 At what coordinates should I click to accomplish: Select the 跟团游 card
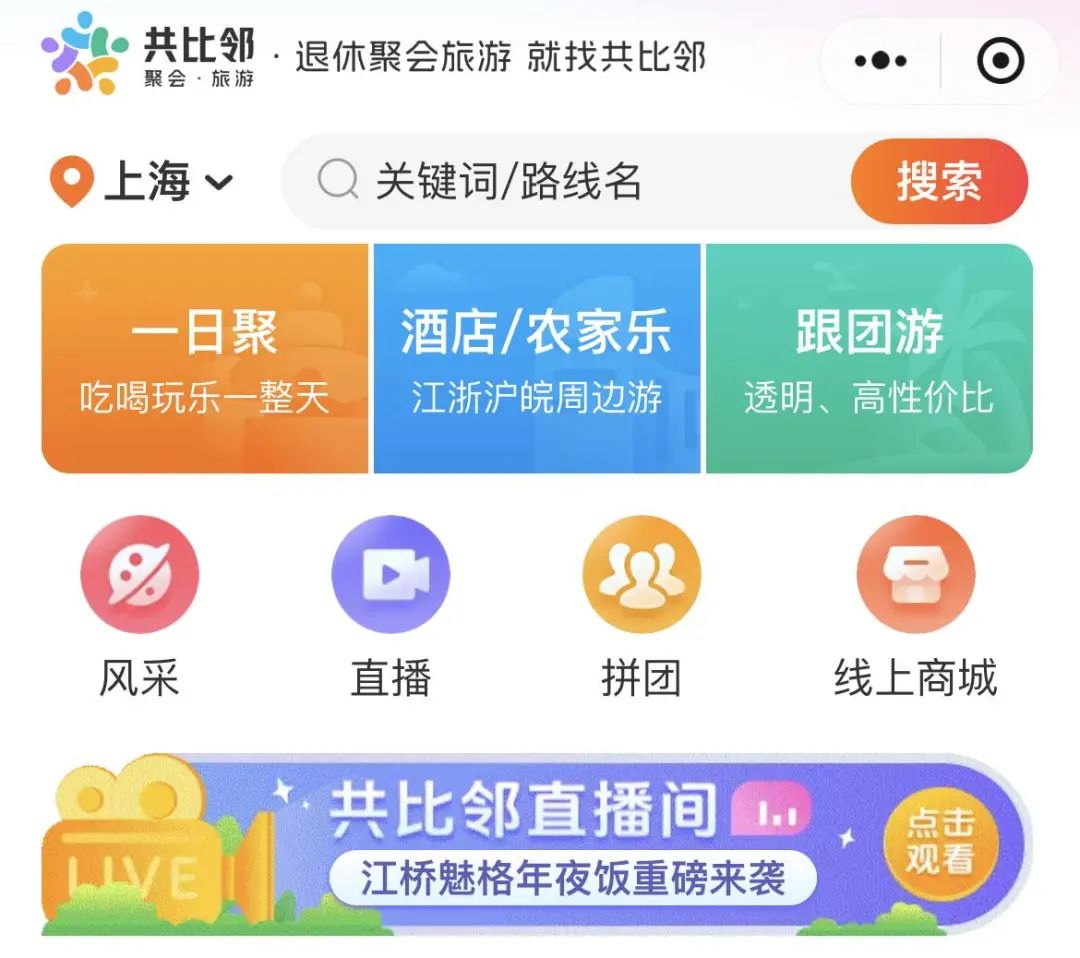(x=869, y=358)
